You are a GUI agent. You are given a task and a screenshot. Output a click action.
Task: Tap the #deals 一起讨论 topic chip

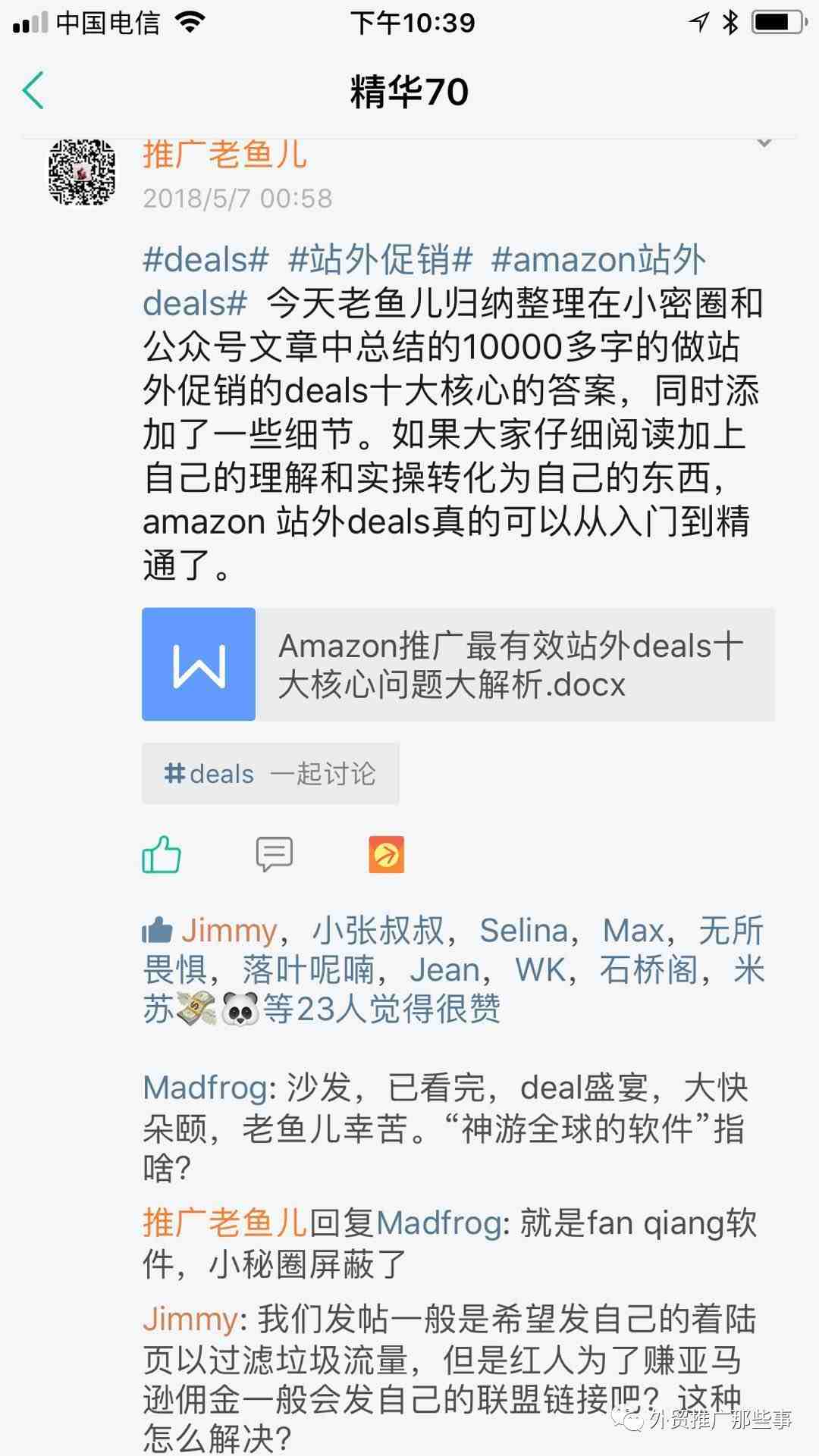270,774
